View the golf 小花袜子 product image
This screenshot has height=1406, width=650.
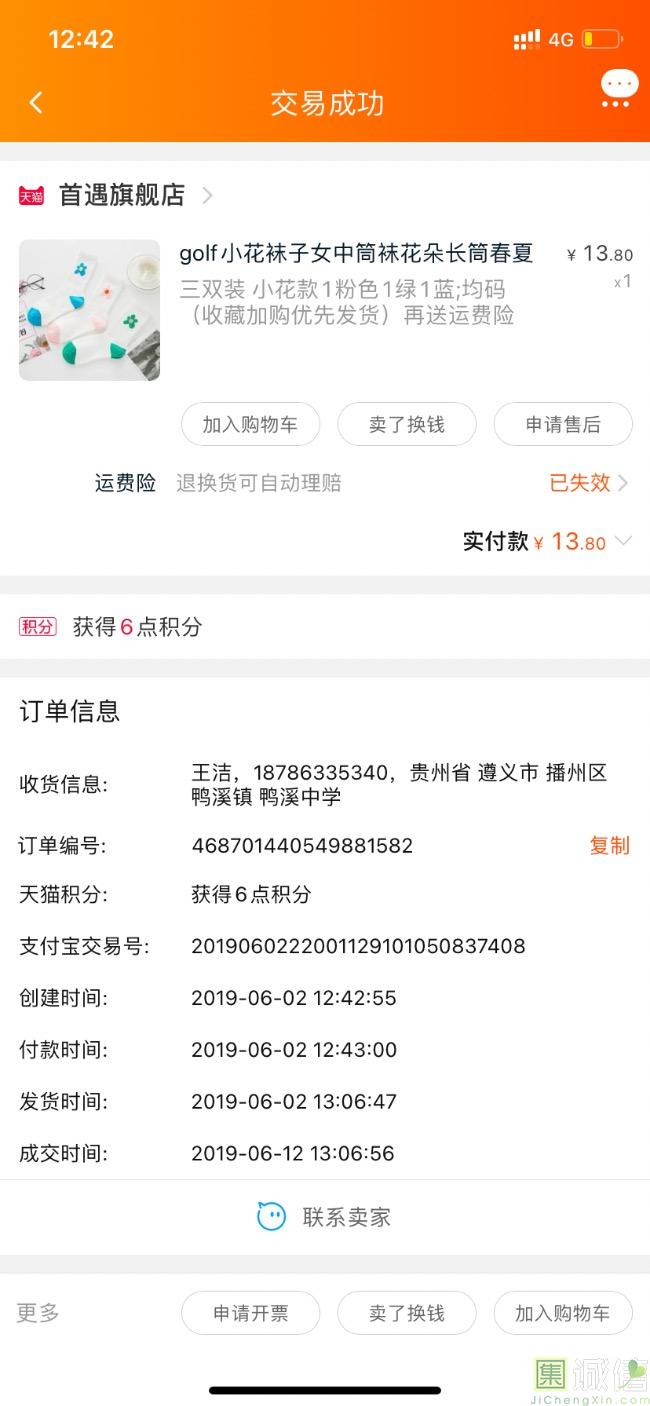89,310
